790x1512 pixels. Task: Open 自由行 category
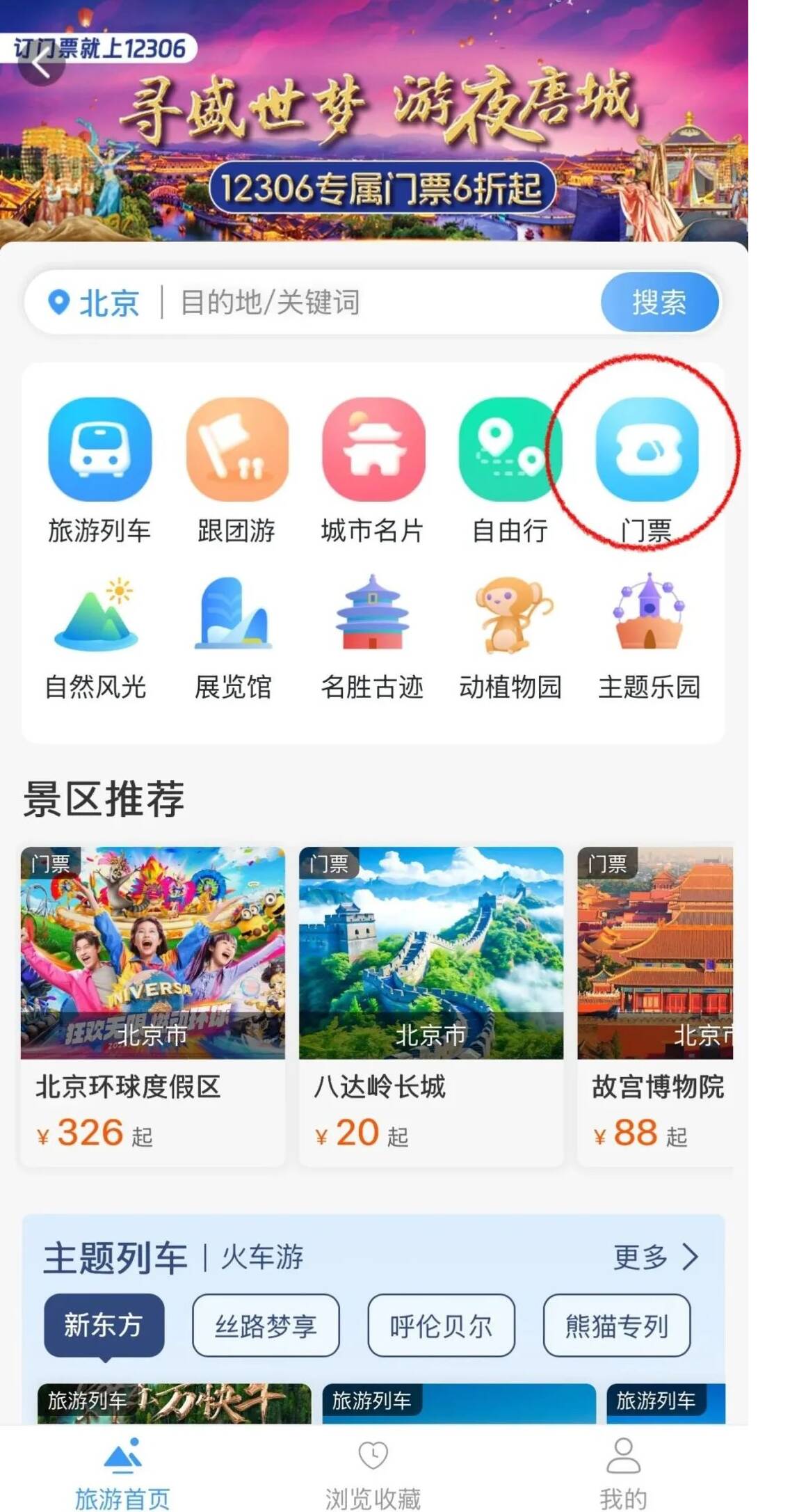(510, 470)
